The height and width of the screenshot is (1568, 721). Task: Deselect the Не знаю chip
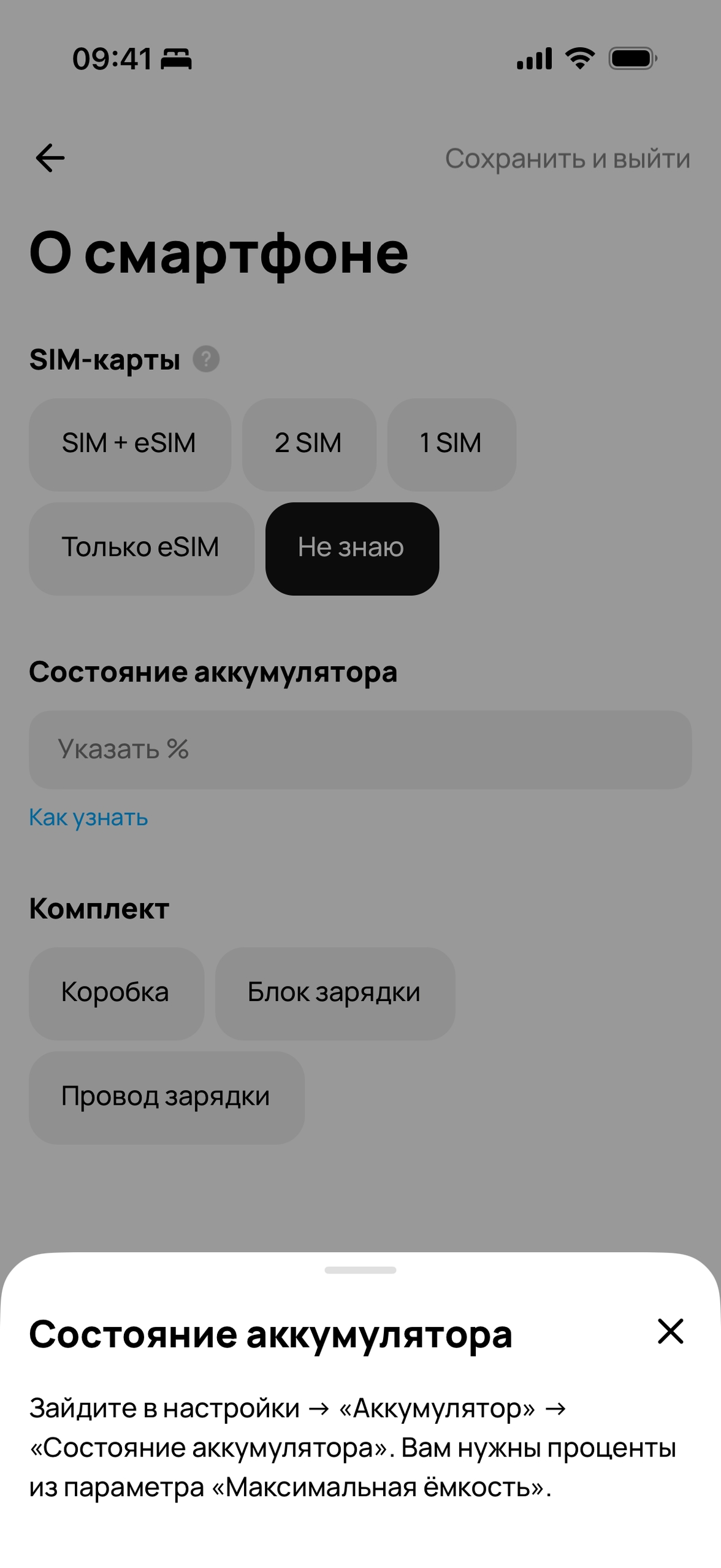pos(351,548)
